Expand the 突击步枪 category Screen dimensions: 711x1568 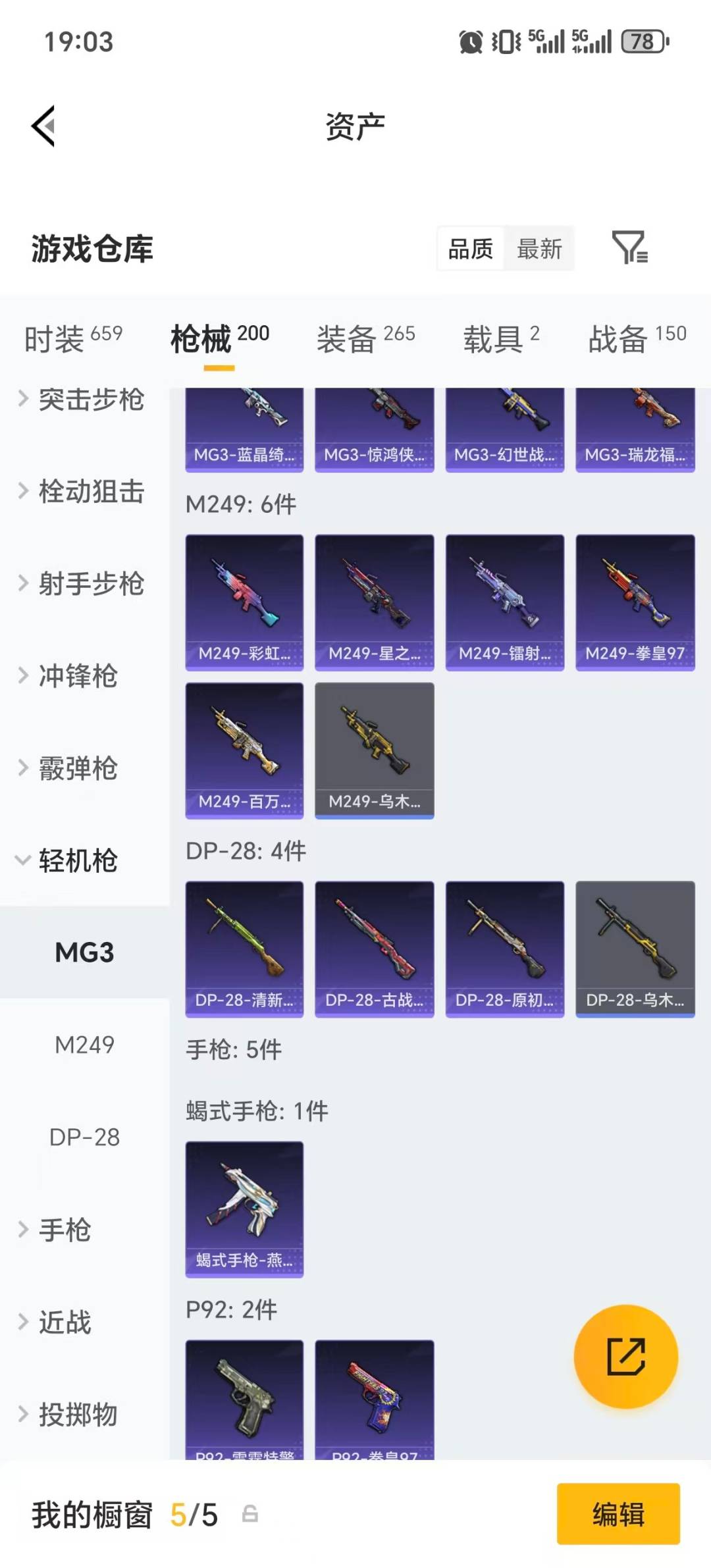[x=86, y=400]
